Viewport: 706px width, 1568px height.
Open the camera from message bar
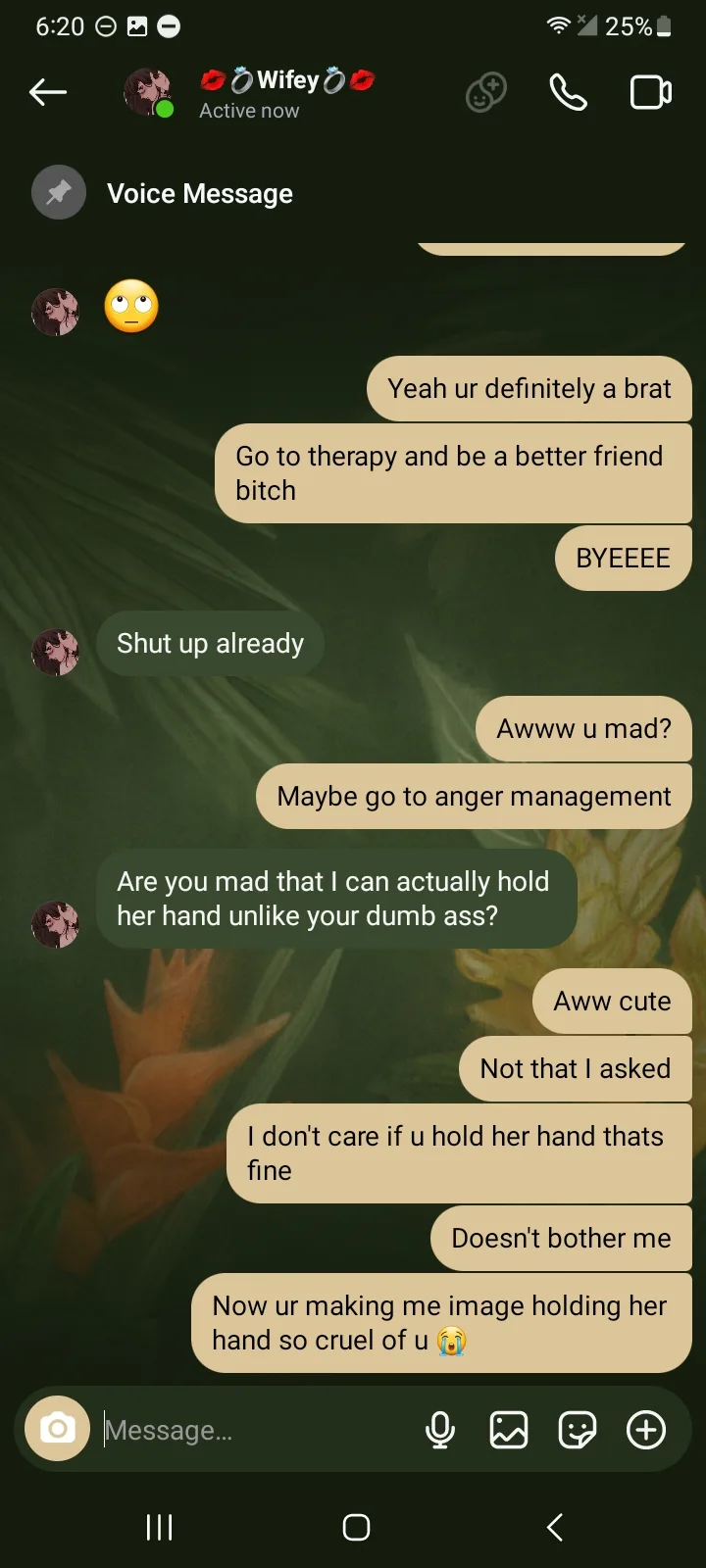(x=58, y=1429)
